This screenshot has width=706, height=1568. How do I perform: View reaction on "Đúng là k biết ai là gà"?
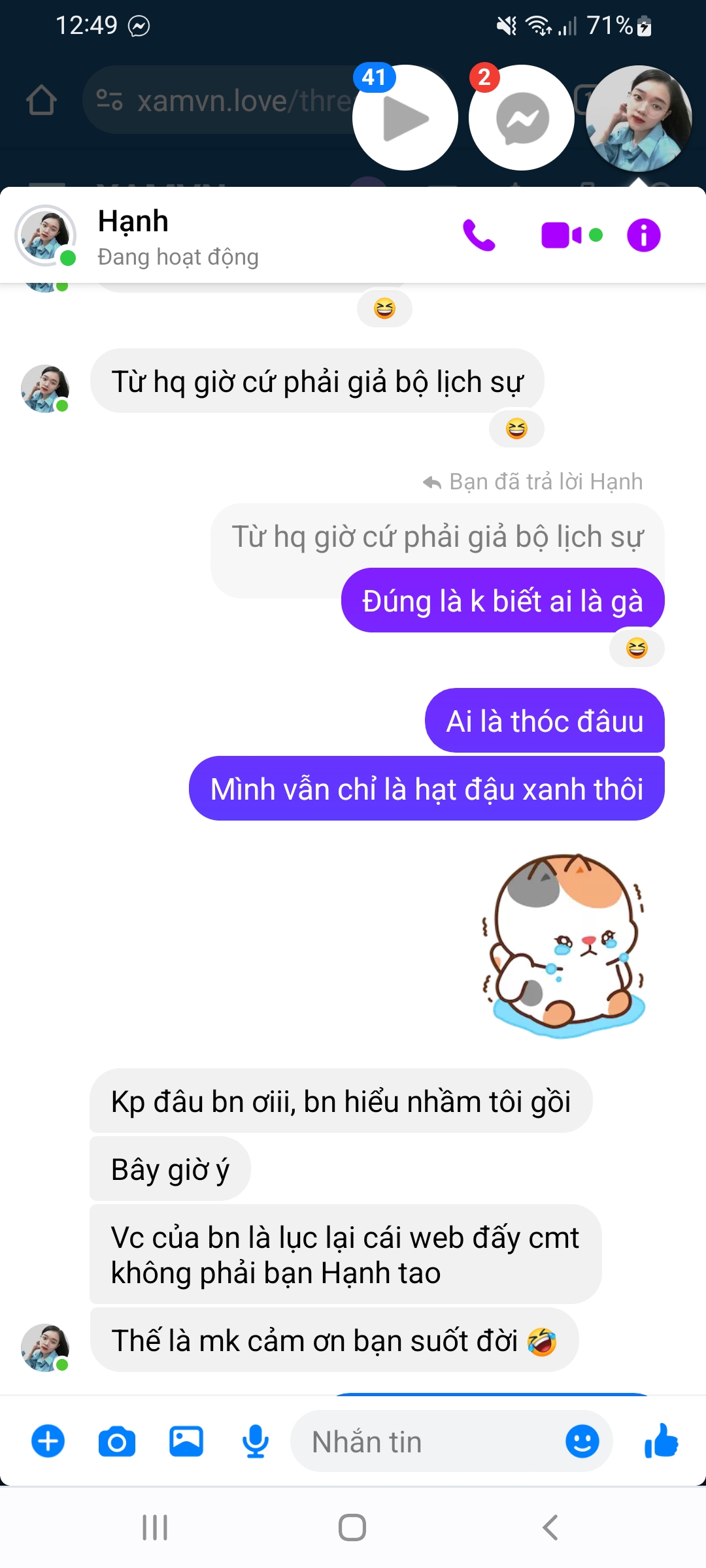(x=637, y=648)
